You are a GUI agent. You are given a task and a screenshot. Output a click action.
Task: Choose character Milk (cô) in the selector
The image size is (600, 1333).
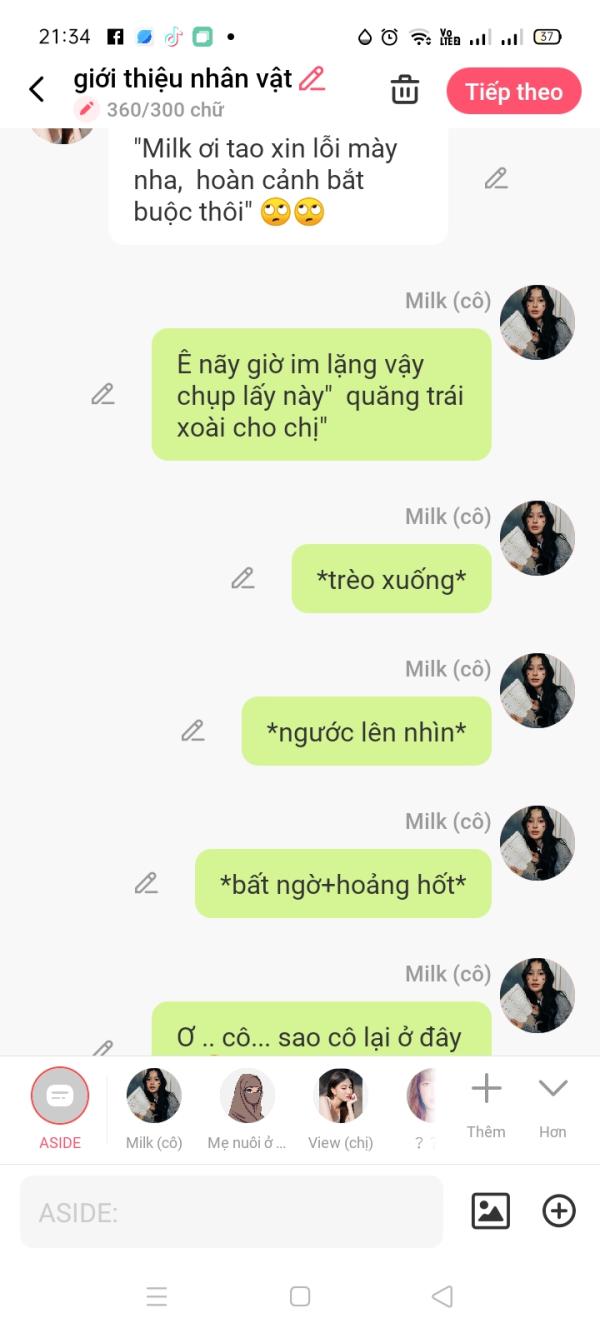tap(154, 1097)
